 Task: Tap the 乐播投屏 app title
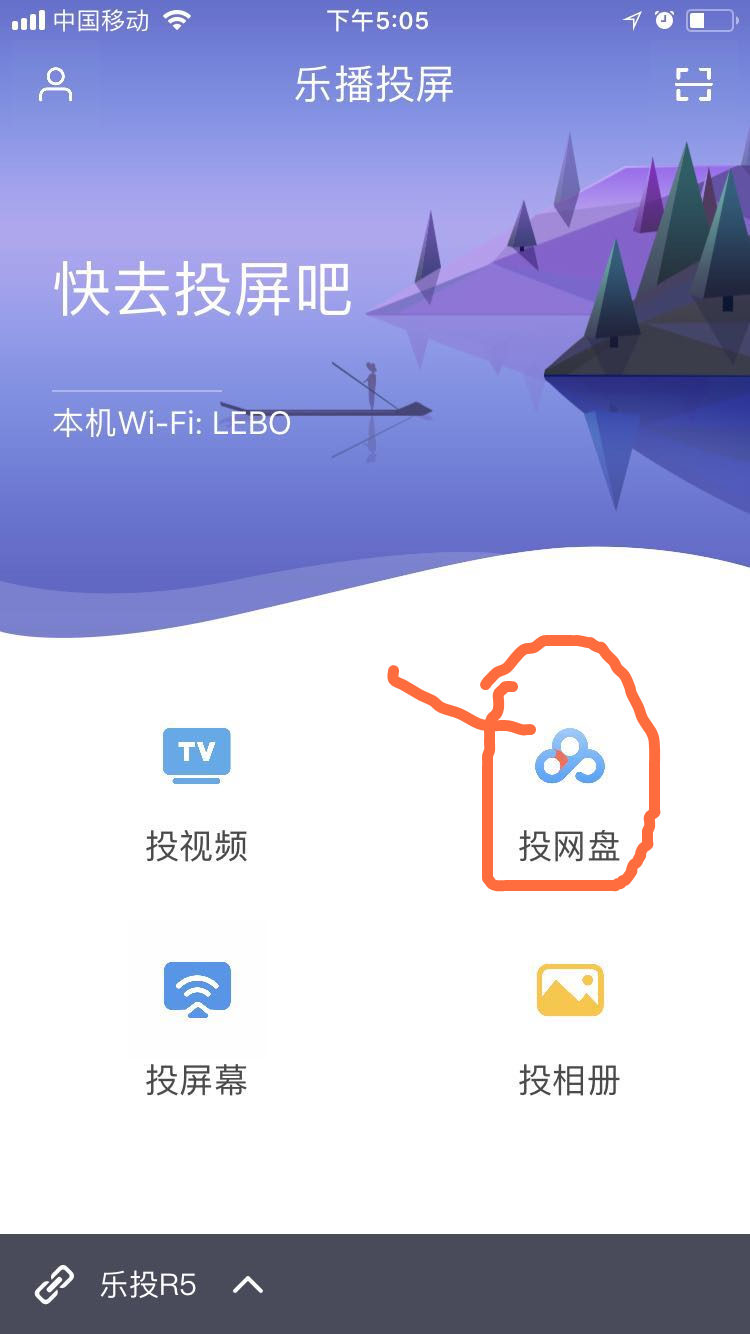[x=375, y=86]
